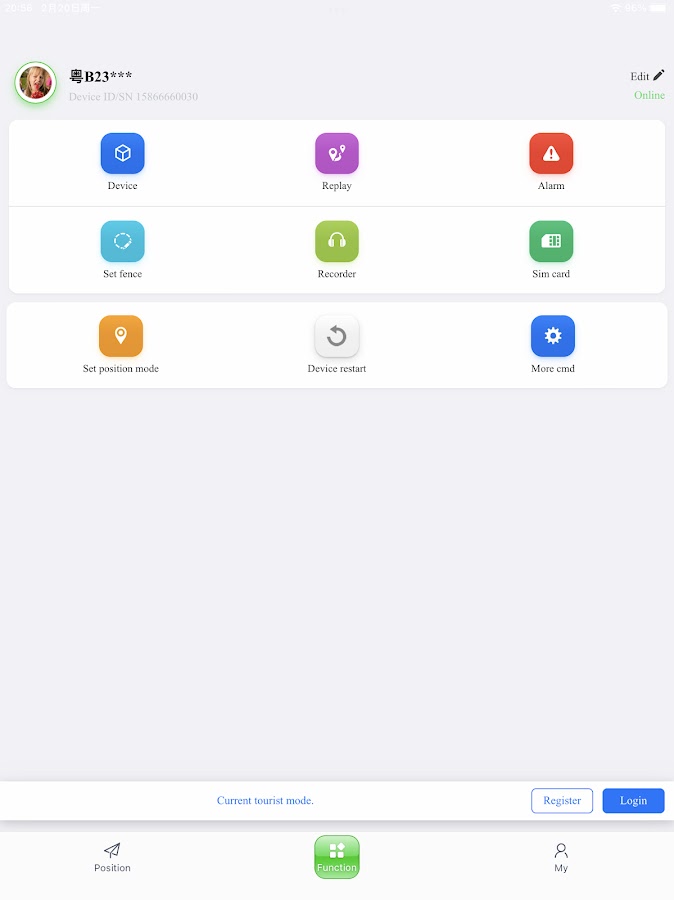This screenshot has height=900, width=674.
Task: View the Alarm list
Action: click(551, 154)
